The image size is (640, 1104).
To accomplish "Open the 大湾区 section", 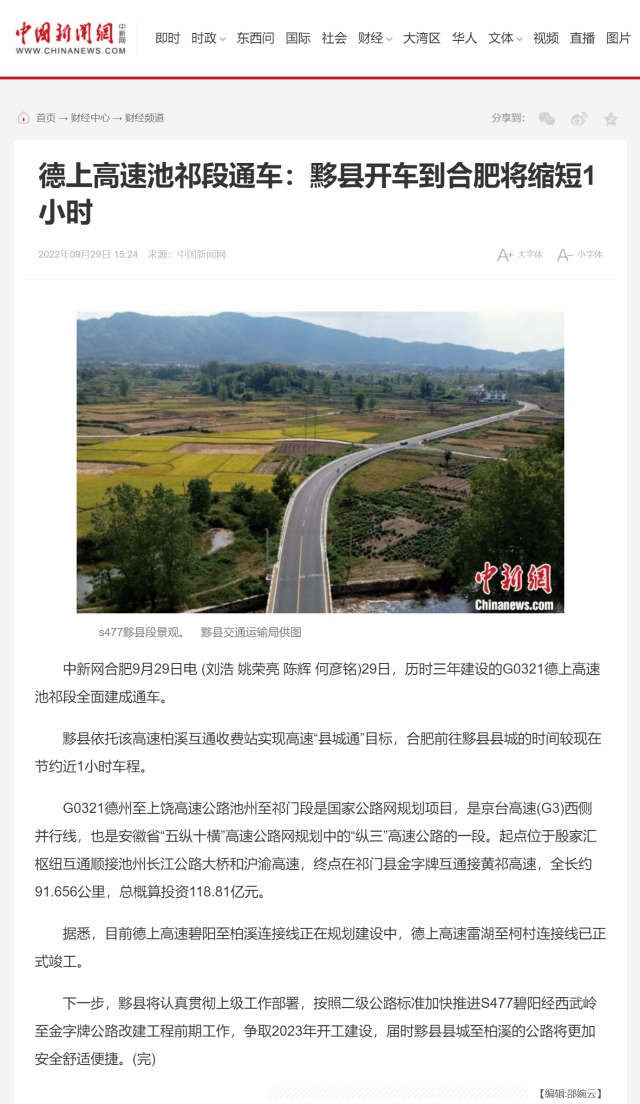I will 422,38.
